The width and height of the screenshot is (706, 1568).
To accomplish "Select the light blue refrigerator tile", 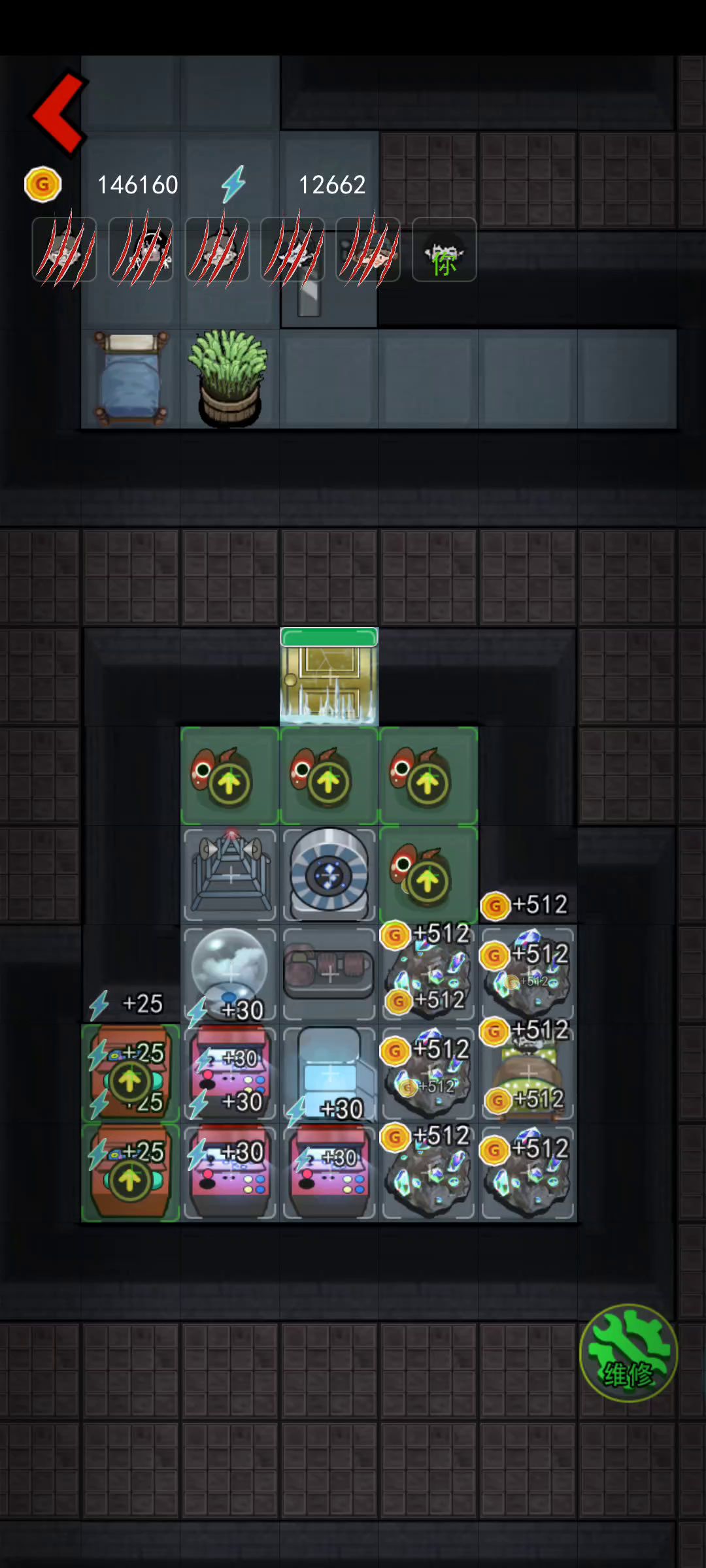I will [329, 1071].
